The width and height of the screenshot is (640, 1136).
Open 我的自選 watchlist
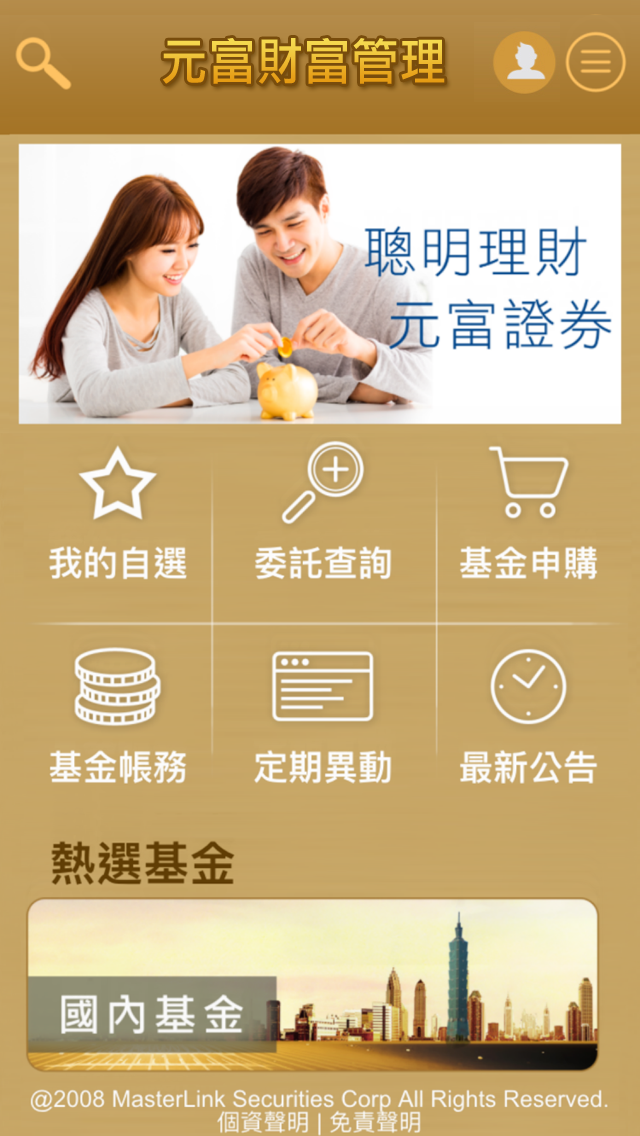click(x=118, y=515)
